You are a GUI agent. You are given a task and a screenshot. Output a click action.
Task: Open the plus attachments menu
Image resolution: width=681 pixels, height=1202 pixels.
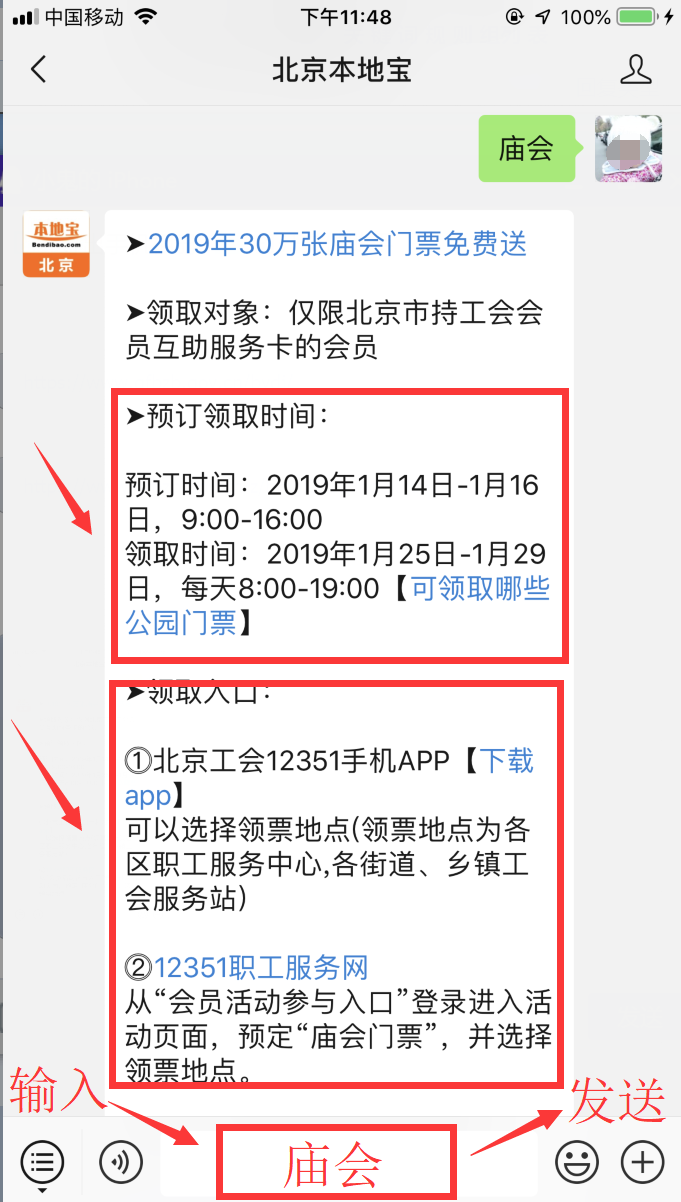[x=642, y=1161]
